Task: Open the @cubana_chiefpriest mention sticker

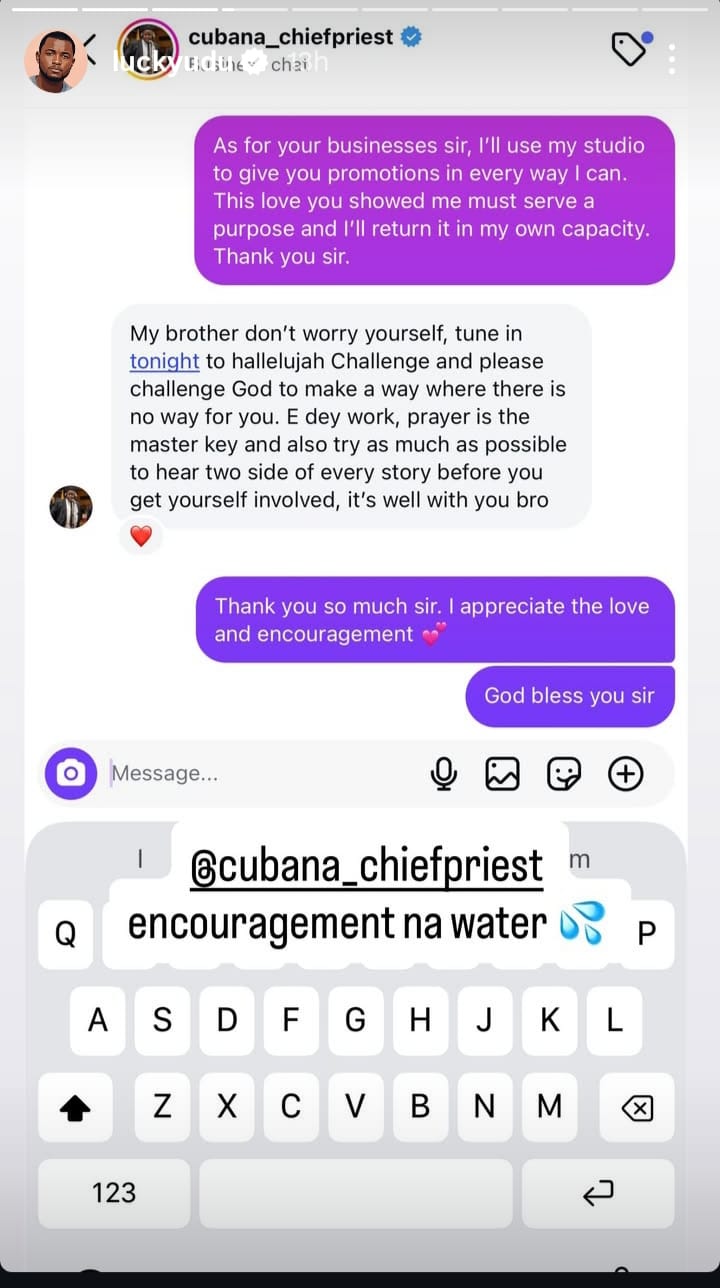Action: (x=367, y=865)
